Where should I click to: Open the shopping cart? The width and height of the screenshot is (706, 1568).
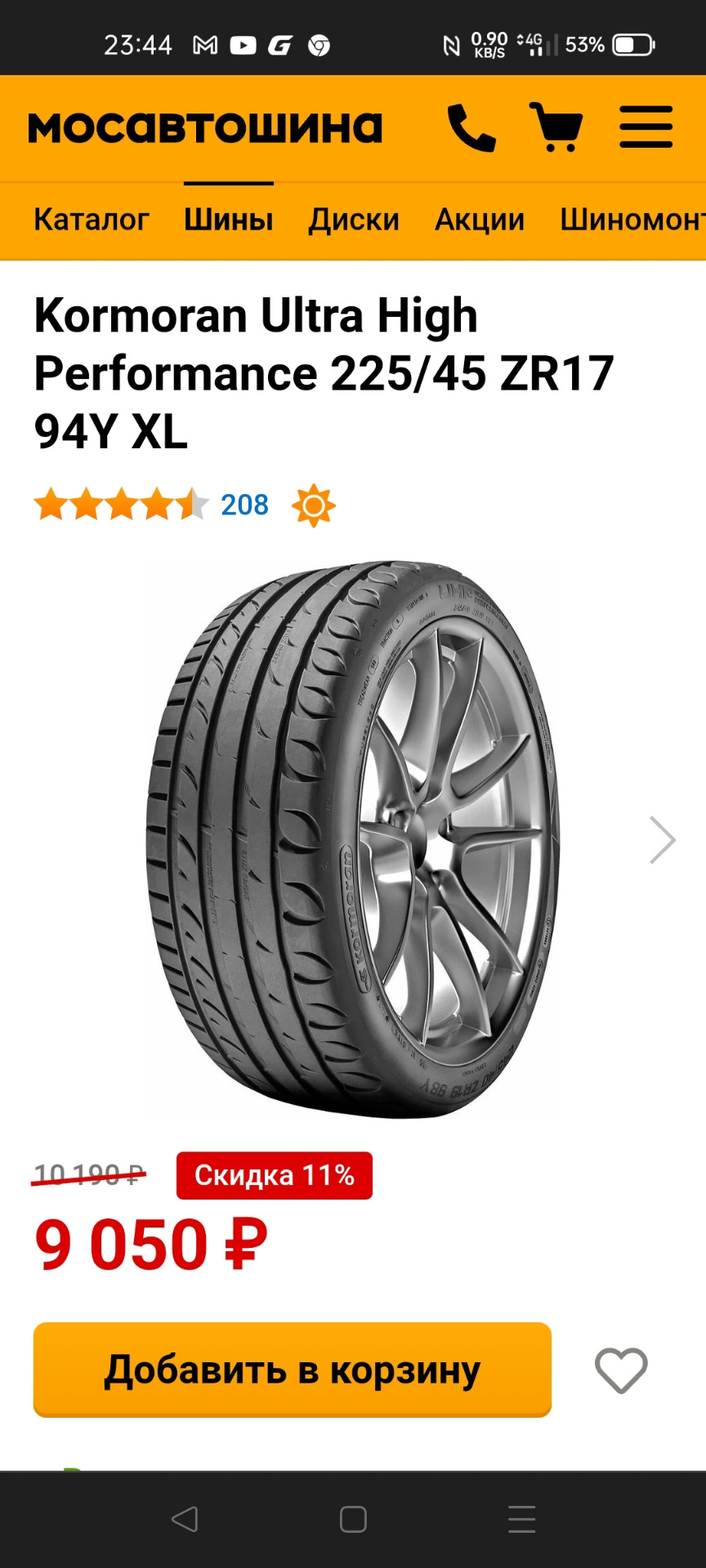point(556,127)
